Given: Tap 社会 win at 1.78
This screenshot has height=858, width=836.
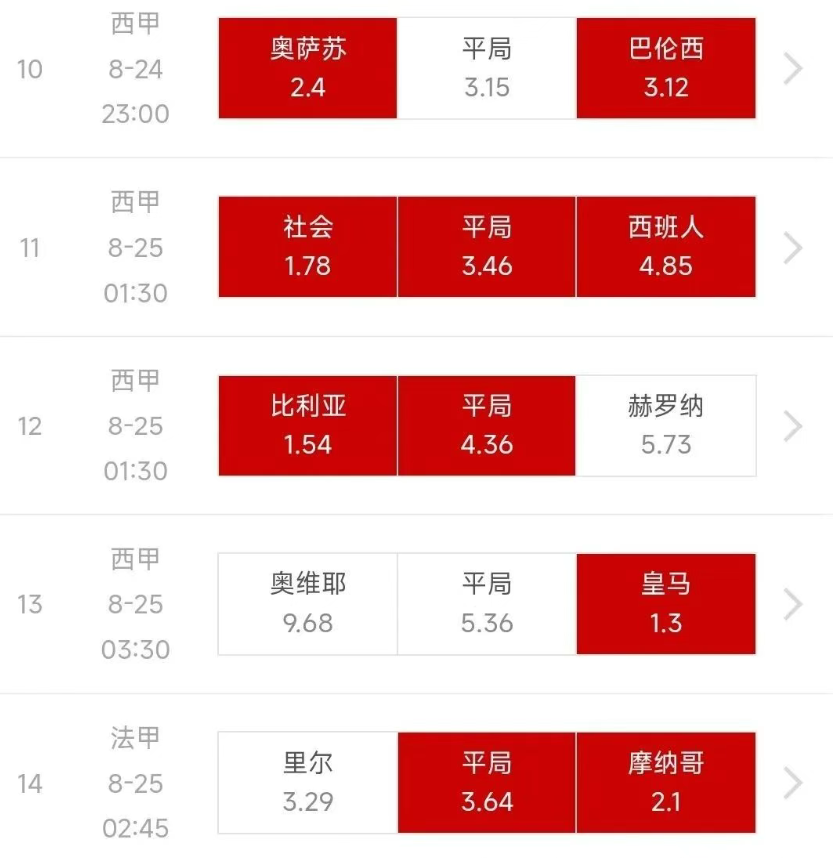Looking at the screenshot, I should (x=308, y=247).
